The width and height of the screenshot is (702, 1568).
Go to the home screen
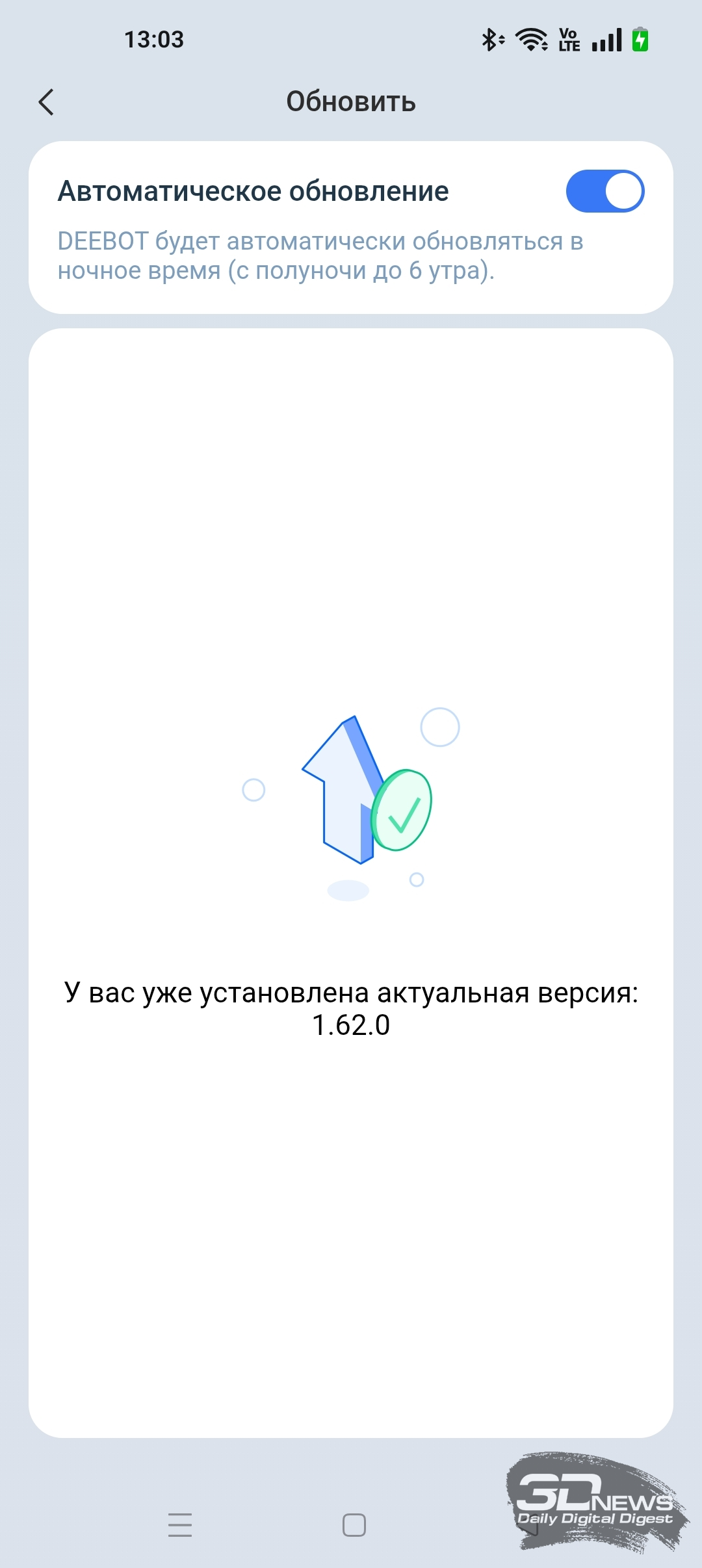point(354,1524)
